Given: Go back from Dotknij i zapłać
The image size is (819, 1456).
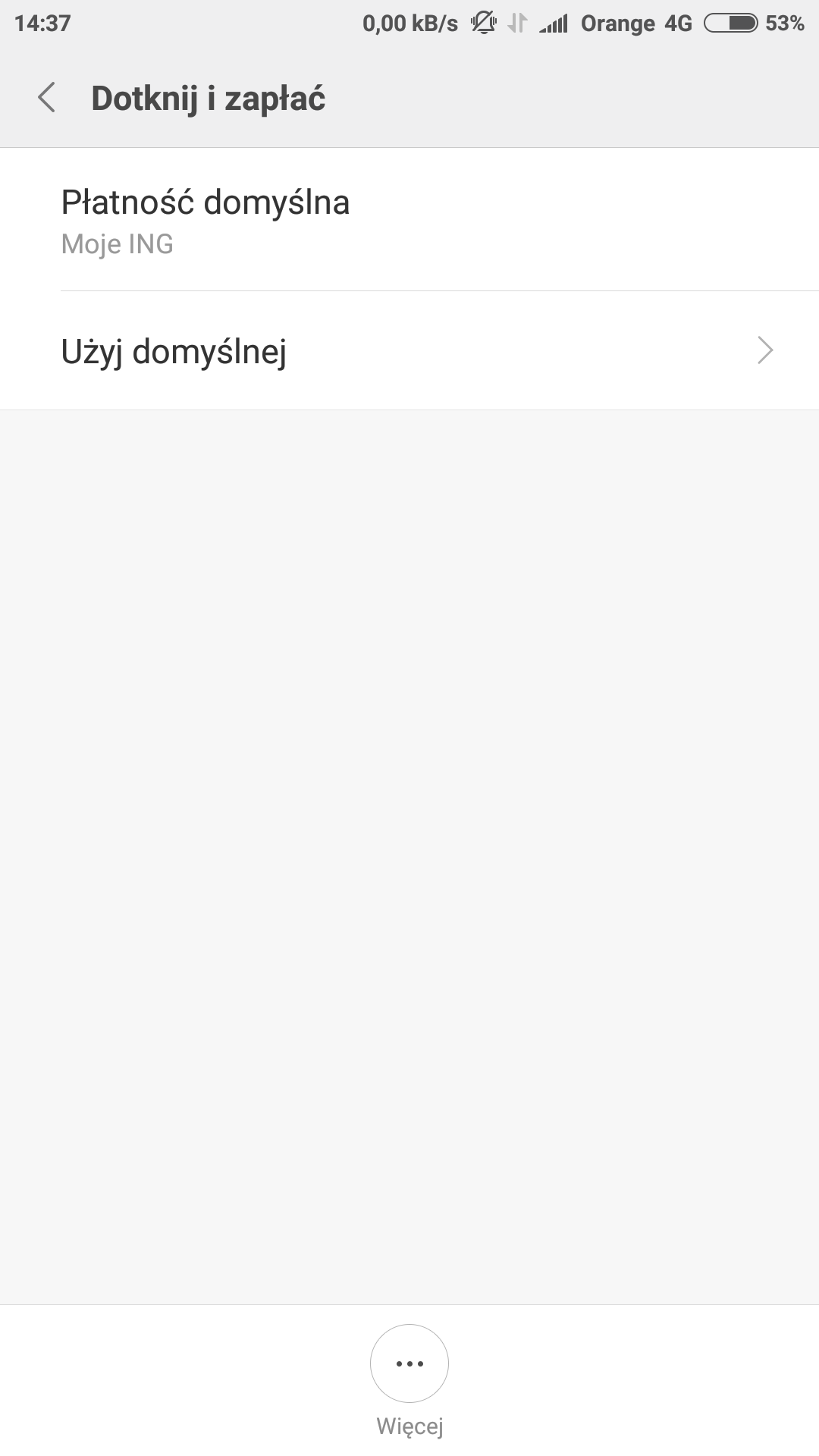Looking at the screenshot, I should (x=47, y=98).
